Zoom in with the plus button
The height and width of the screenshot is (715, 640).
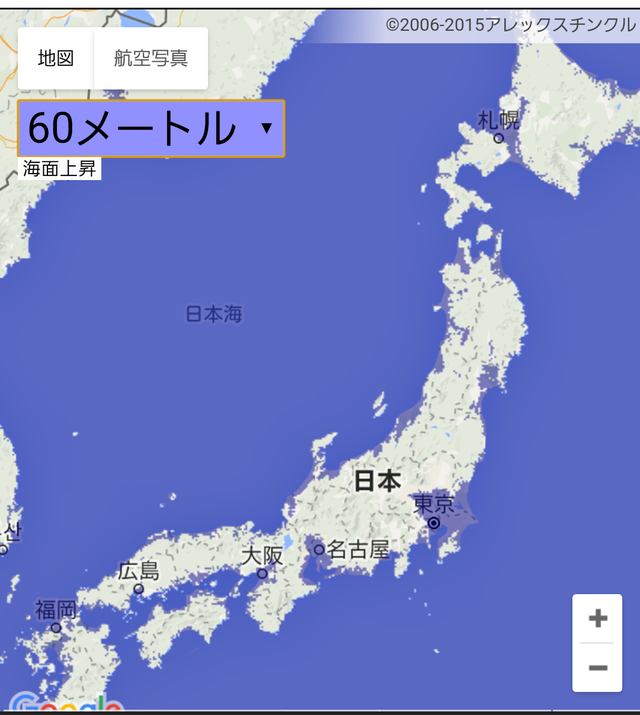[x=597, y=618]
